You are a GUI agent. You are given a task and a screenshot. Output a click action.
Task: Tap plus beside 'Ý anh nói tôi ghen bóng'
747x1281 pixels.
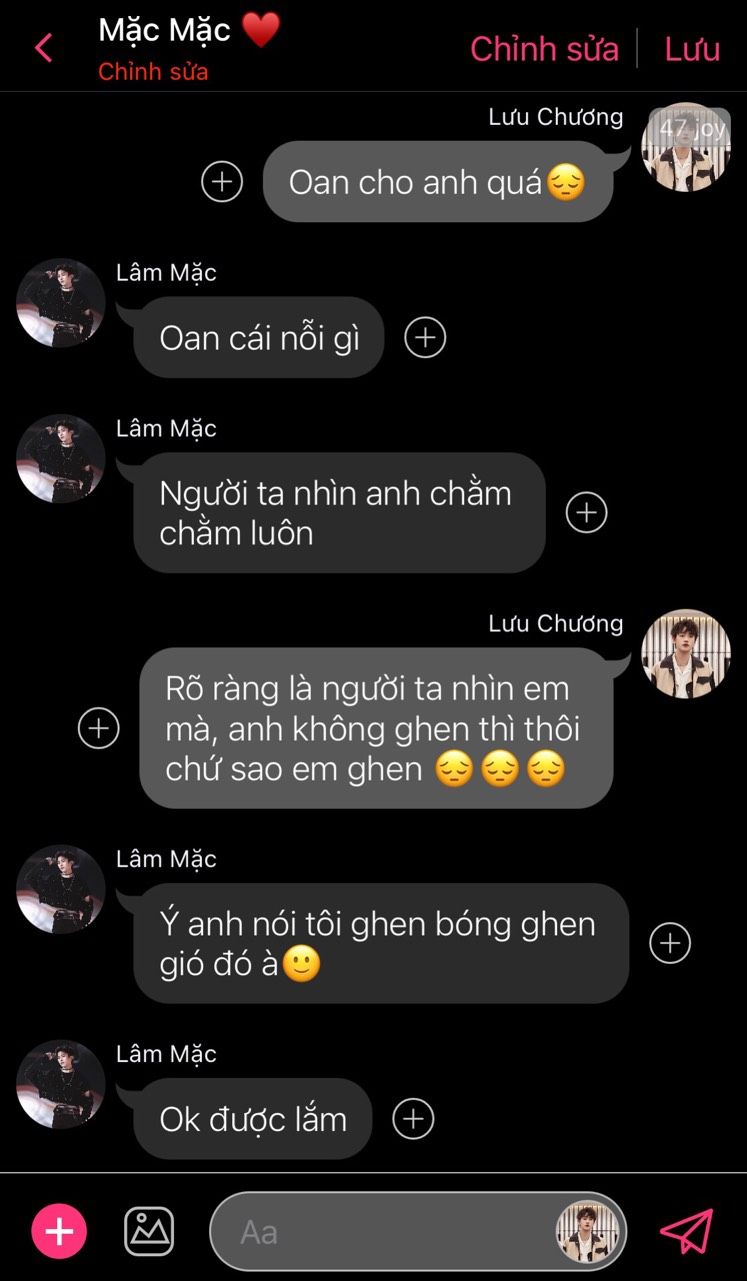670,943
